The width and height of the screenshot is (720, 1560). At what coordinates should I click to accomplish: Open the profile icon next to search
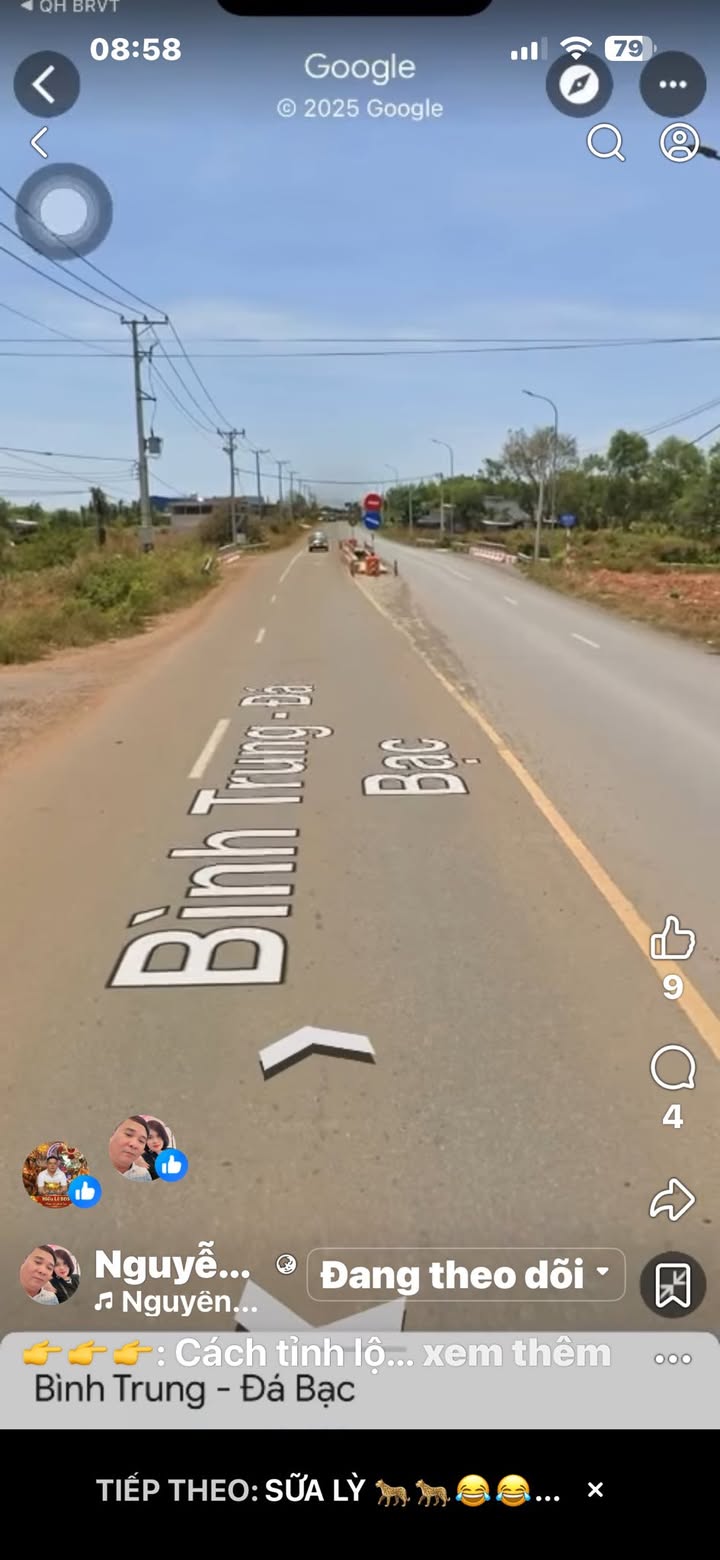tap(680, 143)
